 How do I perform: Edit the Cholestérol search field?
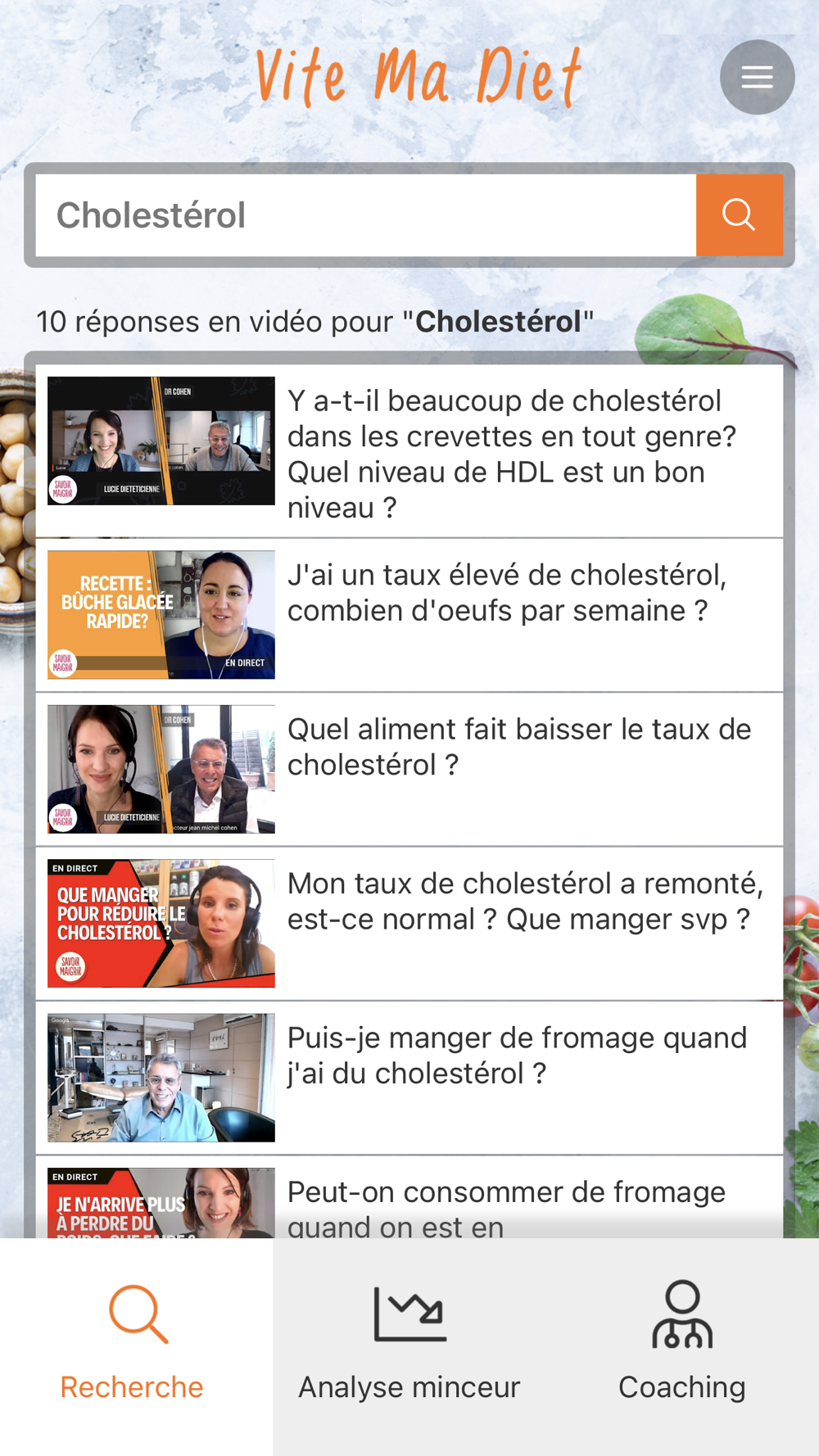pyautogui.click(x=366, y=215)
